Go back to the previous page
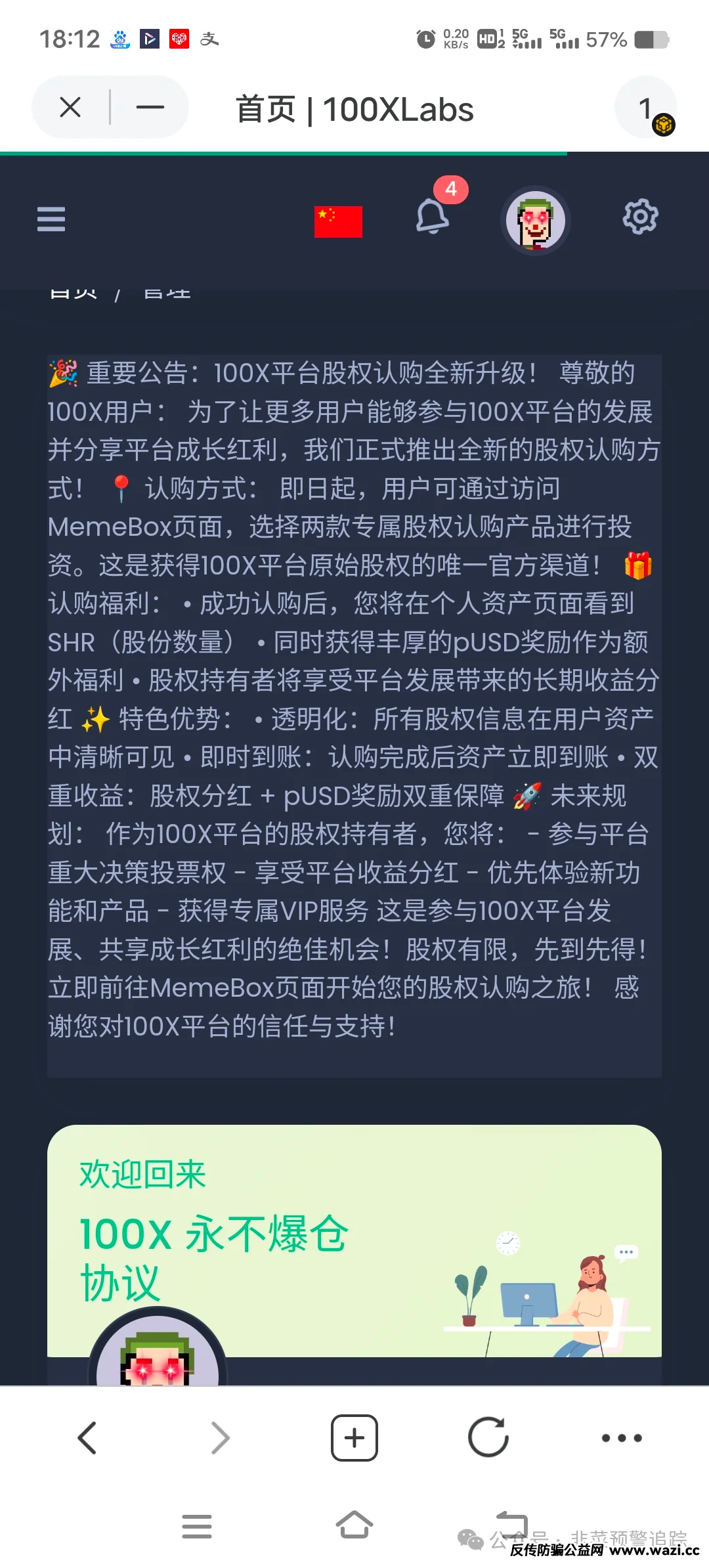 (x=87, y=1437)
